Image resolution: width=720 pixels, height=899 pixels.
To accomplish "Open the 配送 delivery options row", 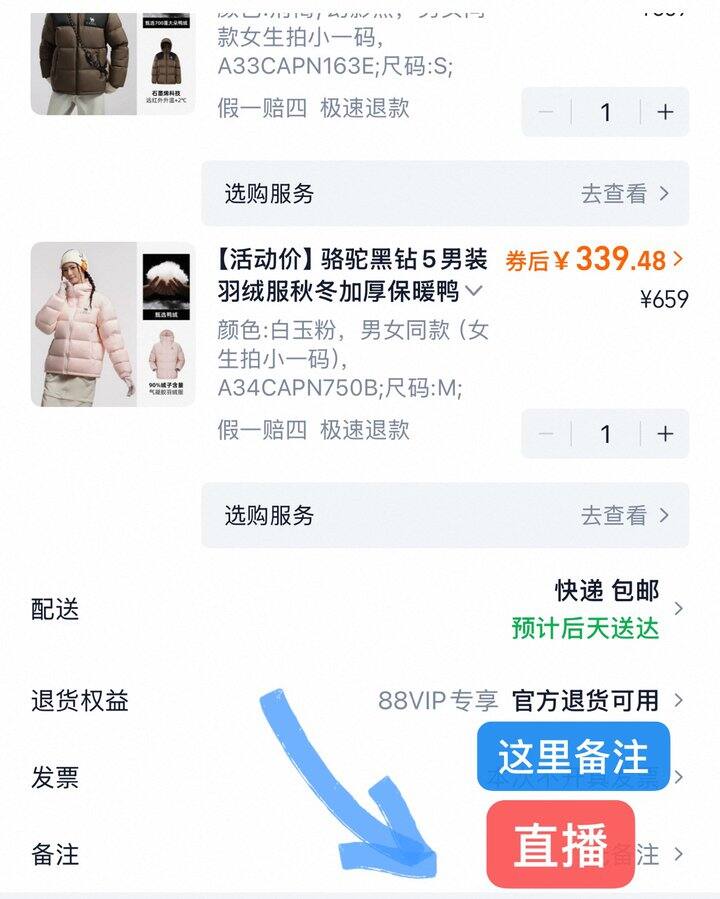I will [360, 609].
